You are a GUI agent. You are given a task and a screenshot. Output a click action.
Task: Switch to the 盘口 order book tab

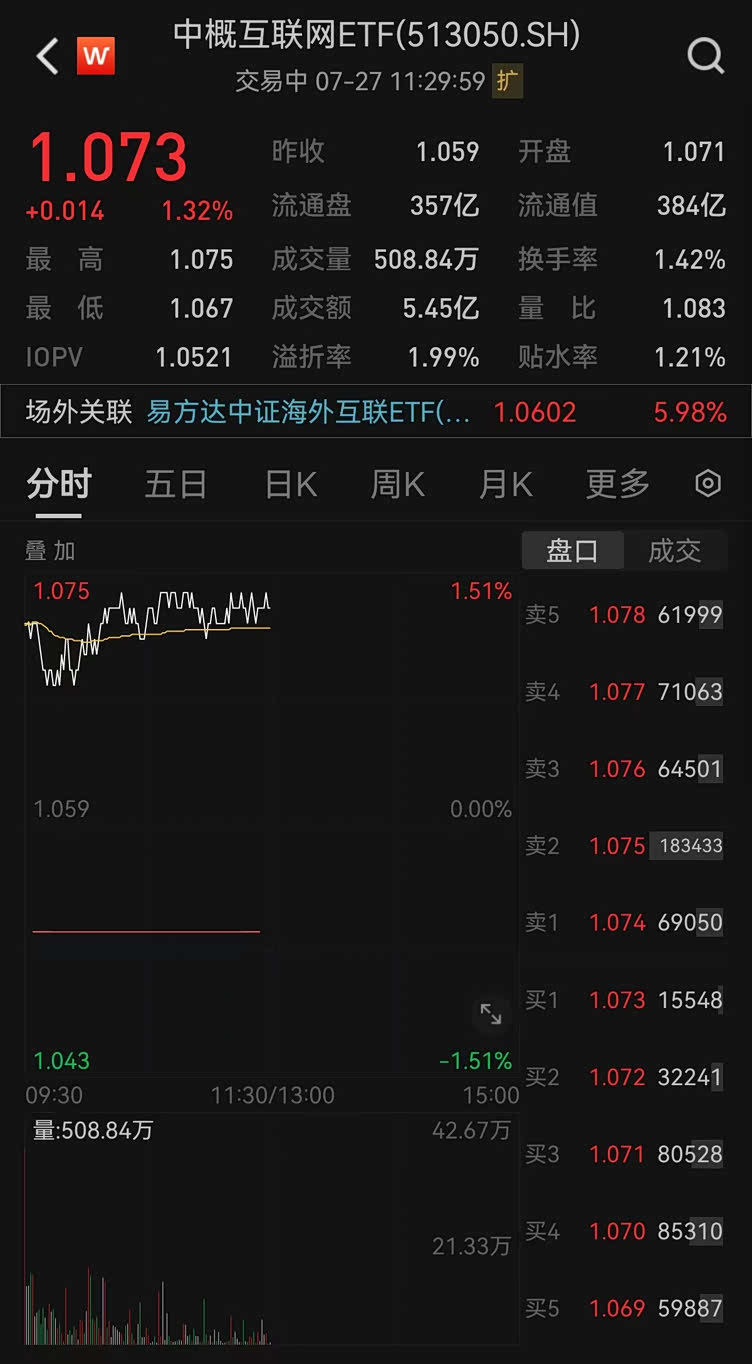click(572, 550)
